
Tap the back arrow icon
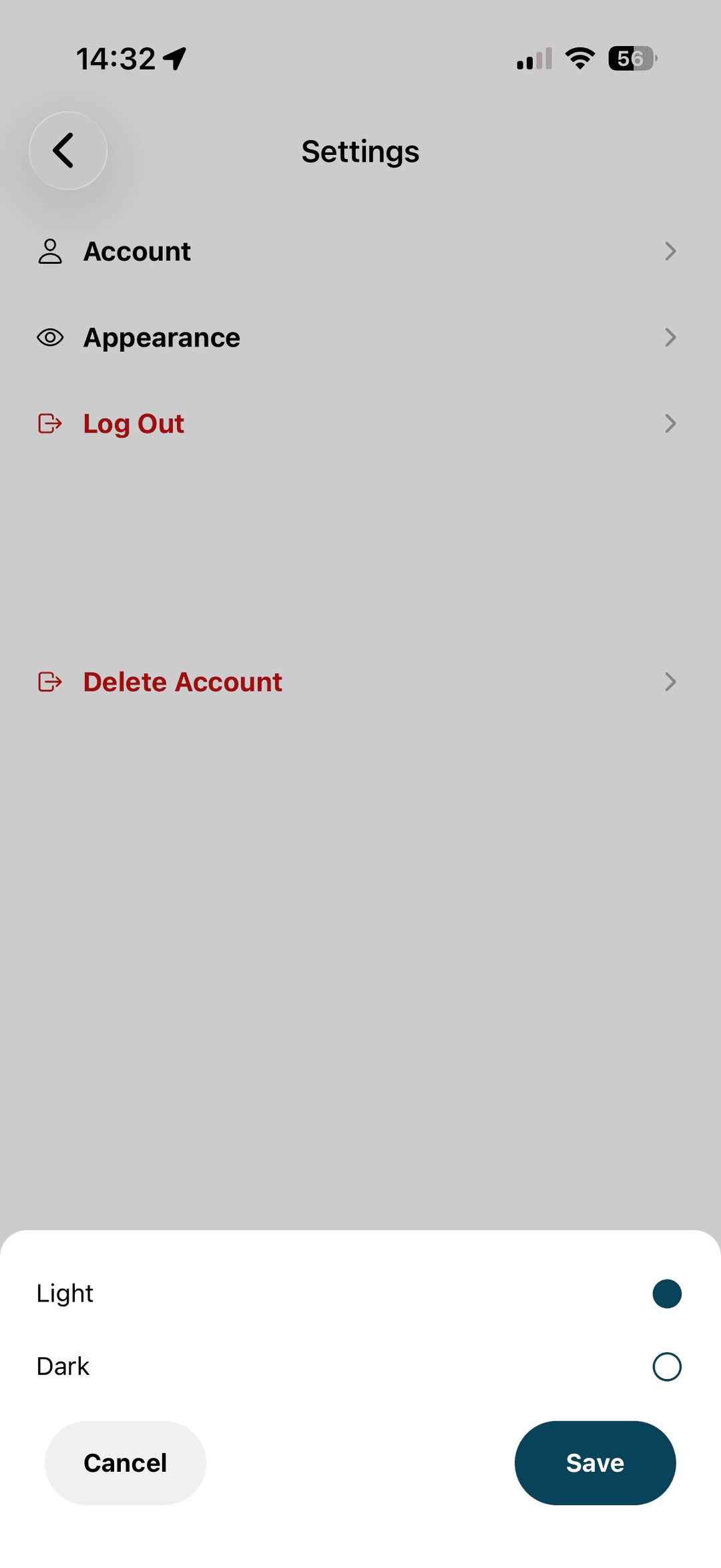click(x=66, y=150)
